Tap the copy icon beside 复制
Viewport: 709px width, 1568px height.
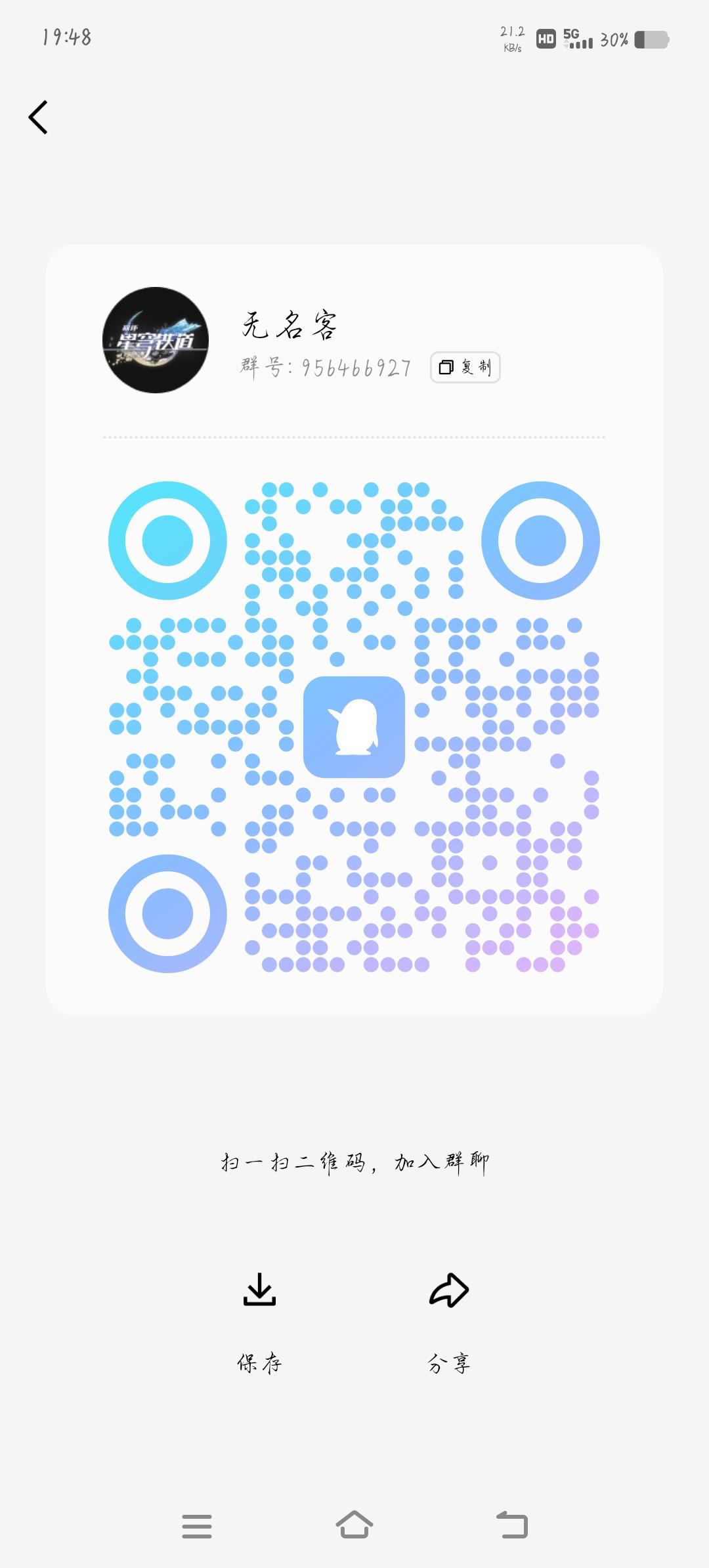446,368
